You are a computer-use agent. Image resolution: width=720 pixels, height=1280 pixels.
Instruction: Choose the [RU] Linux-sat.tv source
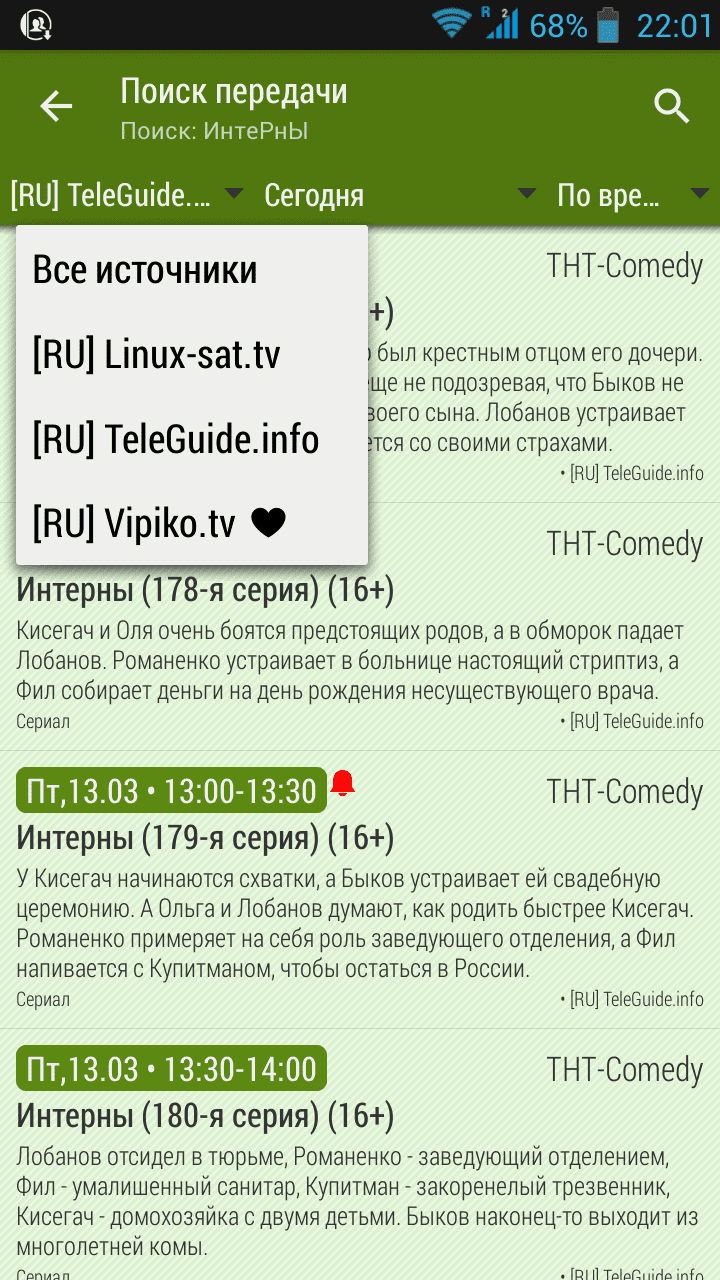[156, 355]
